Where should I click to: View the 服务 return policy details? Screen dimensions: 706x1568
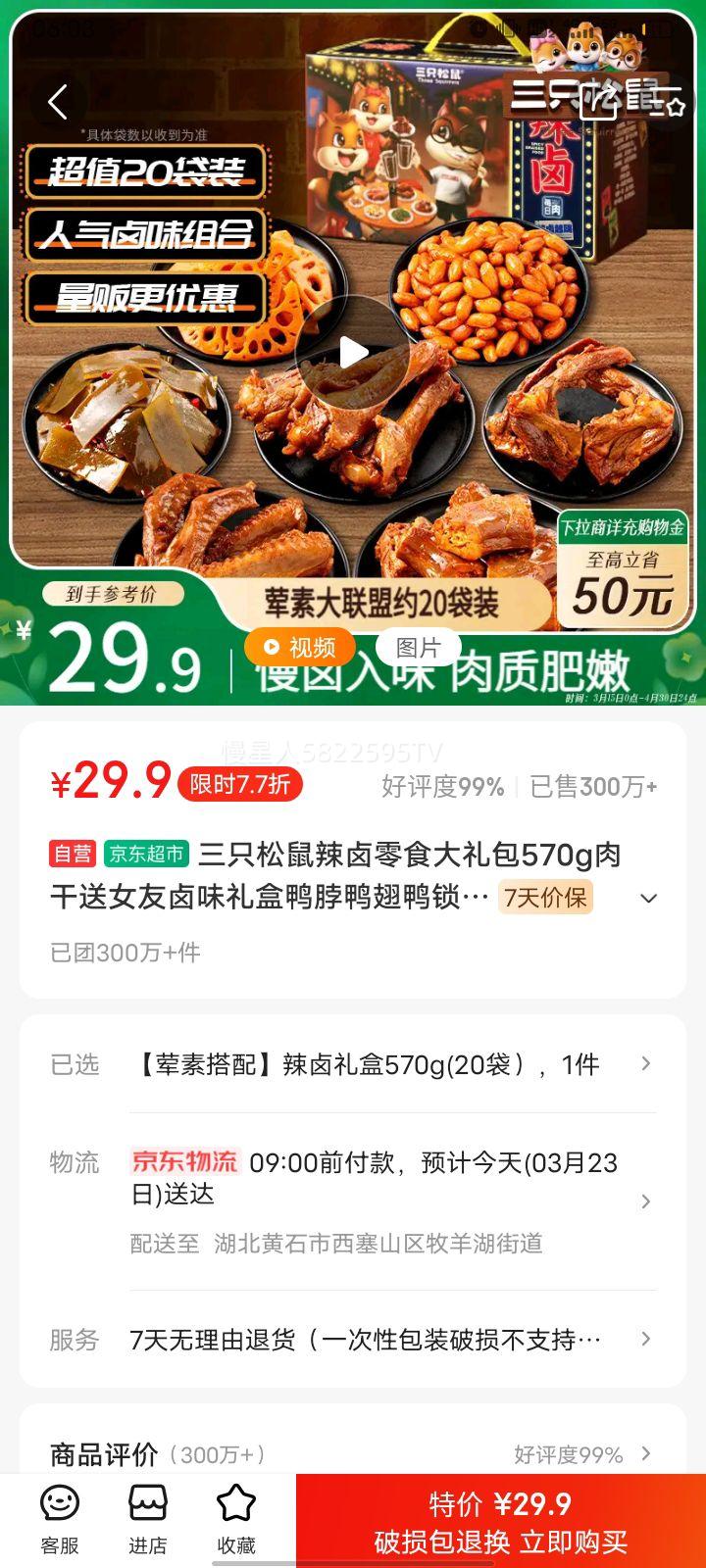pyautogui.click(x=392, y=1339)
